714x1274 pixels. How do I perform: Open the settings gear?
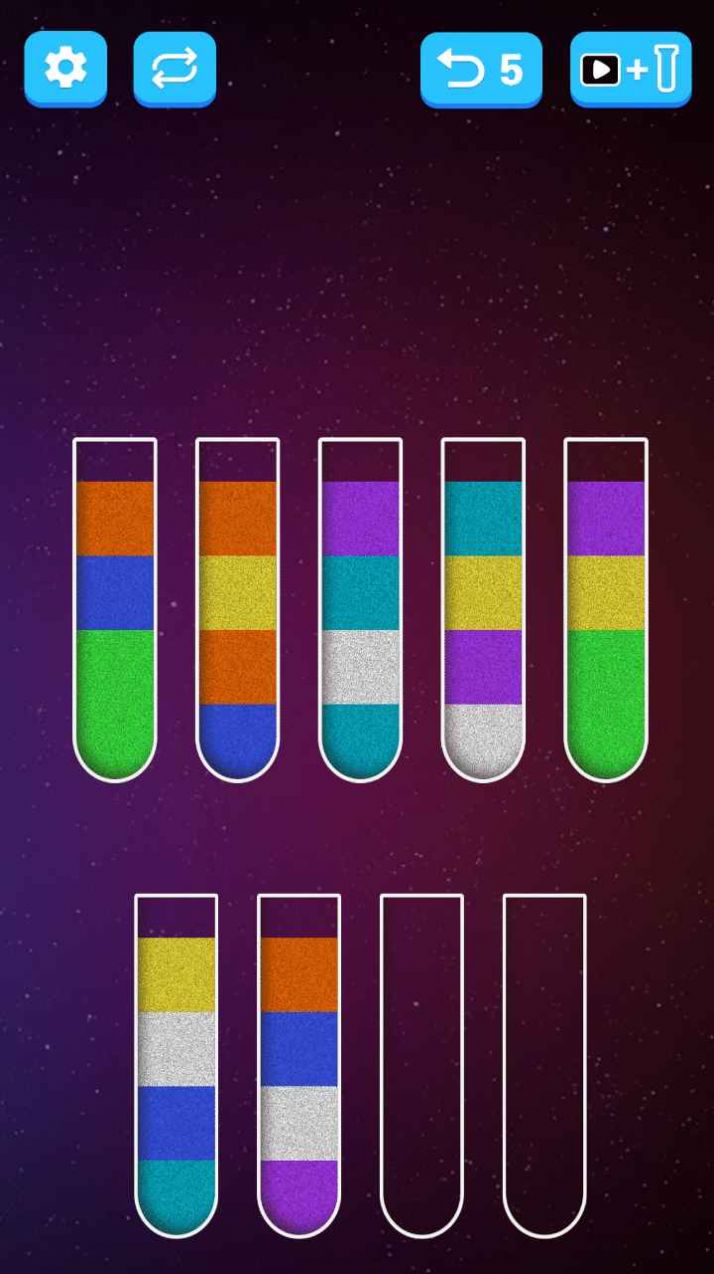click(65, 68)
